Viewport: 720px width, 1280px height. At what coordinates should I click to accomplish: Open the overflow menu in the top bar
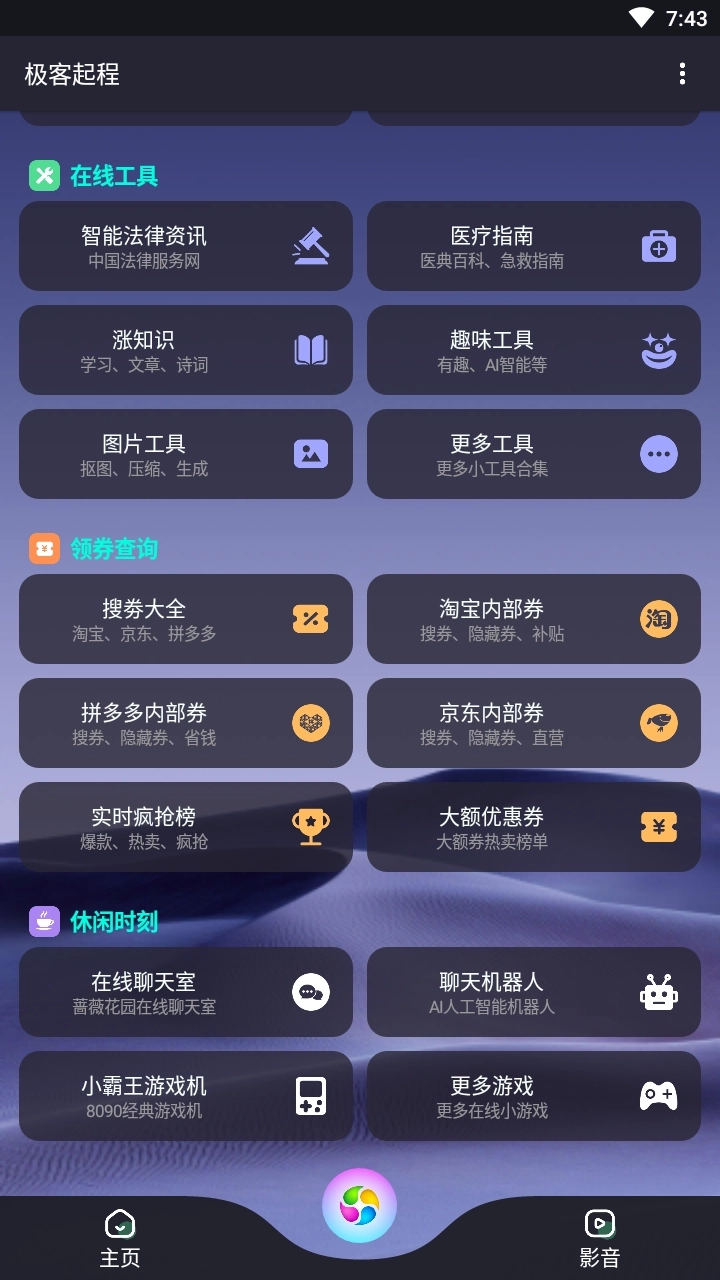coord(684,73)
